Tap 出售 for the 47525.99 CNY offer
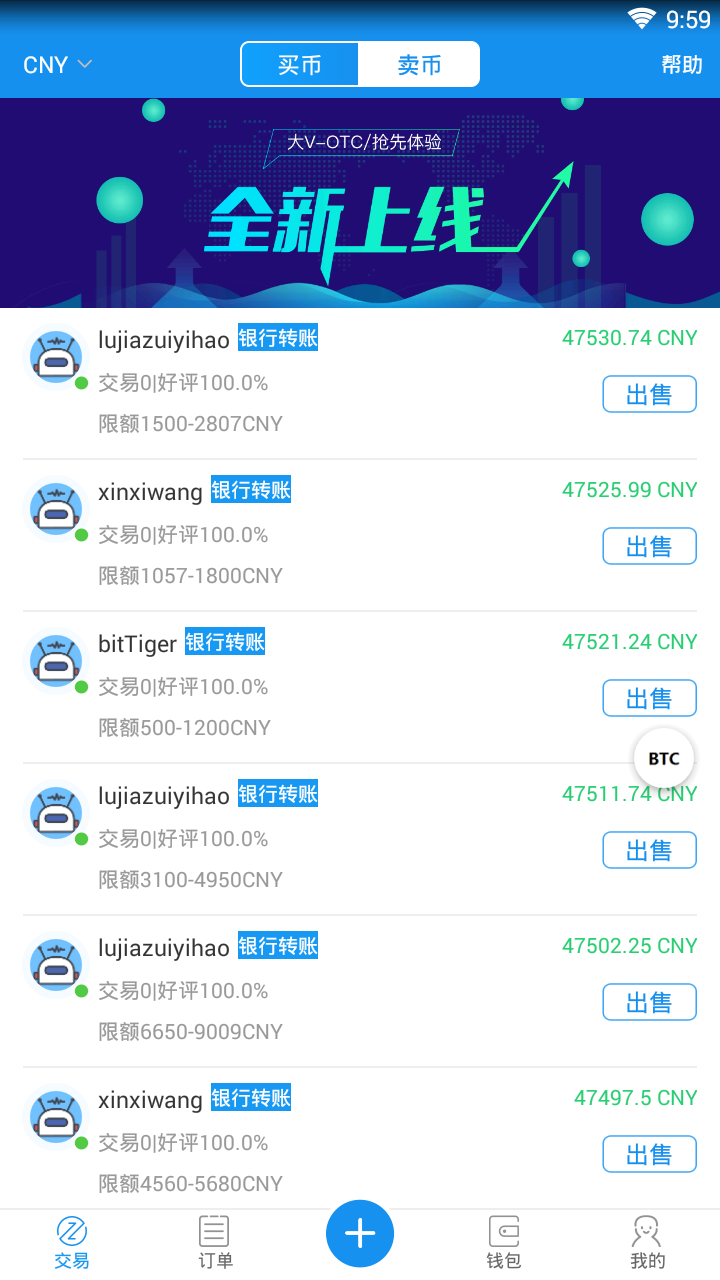This screenshot has height=1280, width=720. click(649, 546)
